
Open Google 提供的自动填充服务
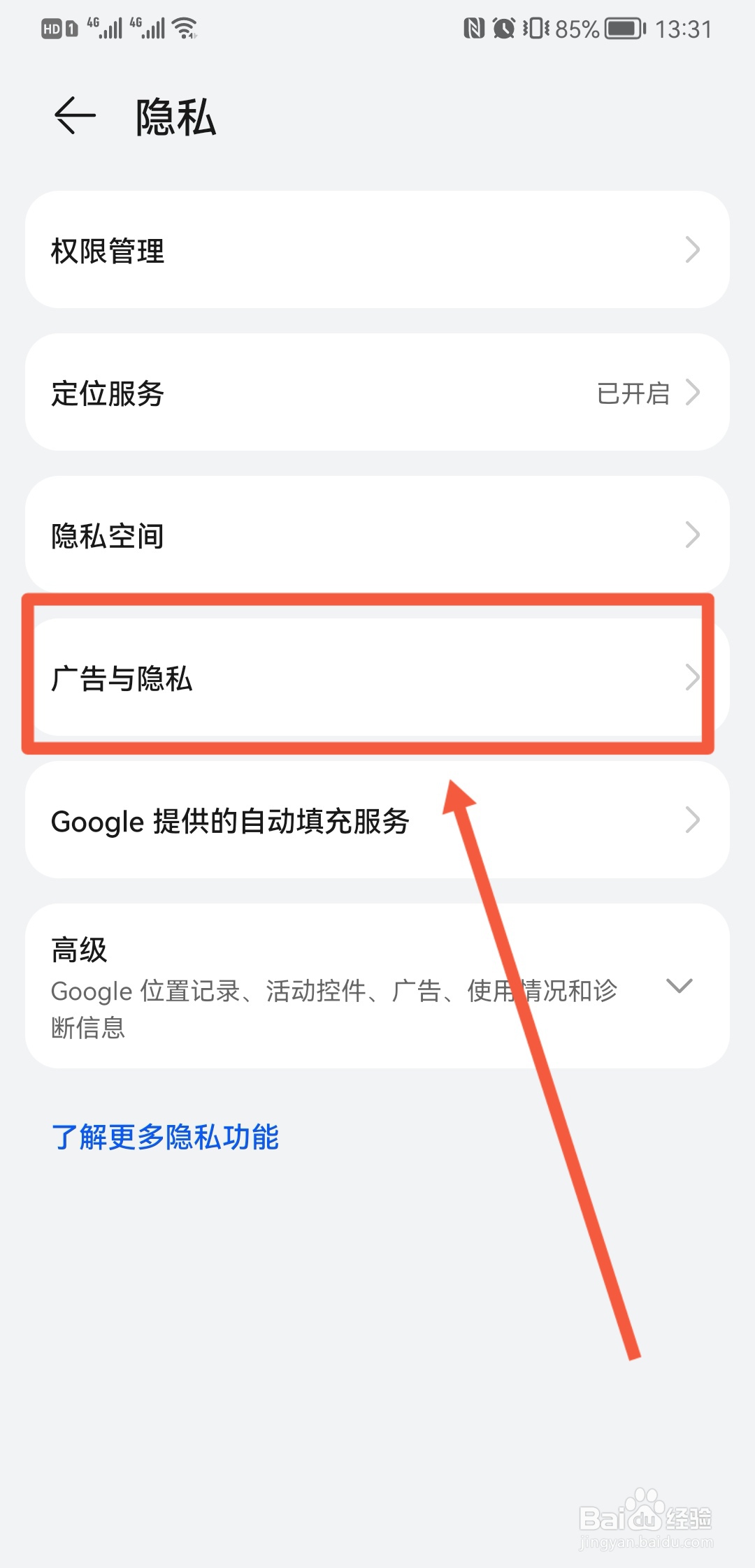[x=377, y=821]
